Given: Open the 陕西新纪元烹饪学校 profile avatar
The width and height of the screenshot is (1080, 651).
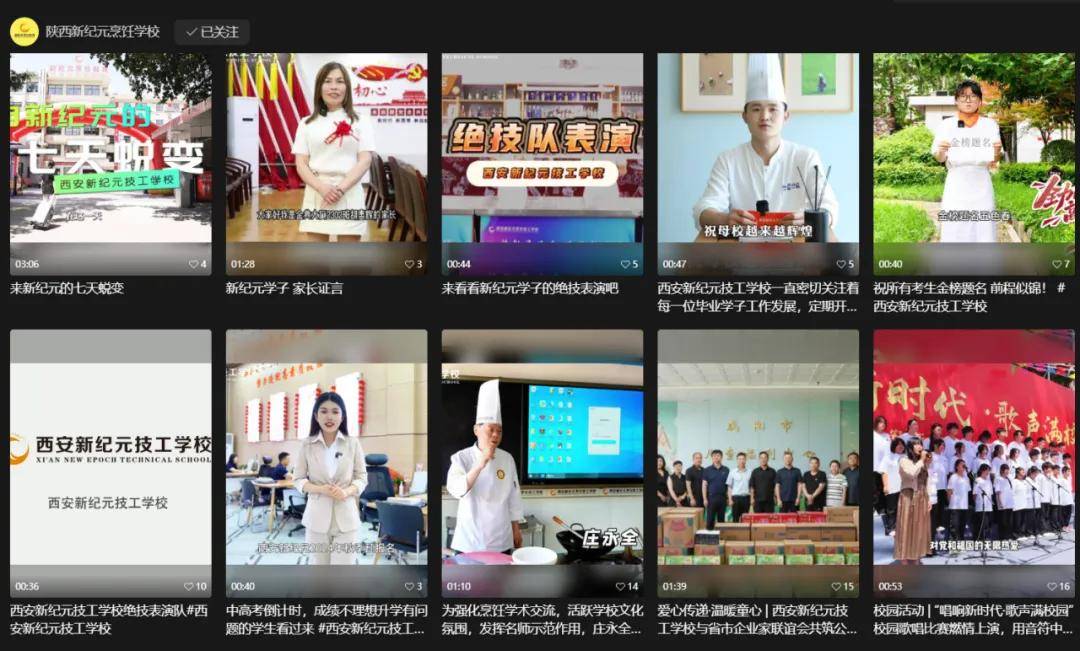Looking at the screenshot, I should click(x=24, y=31).
